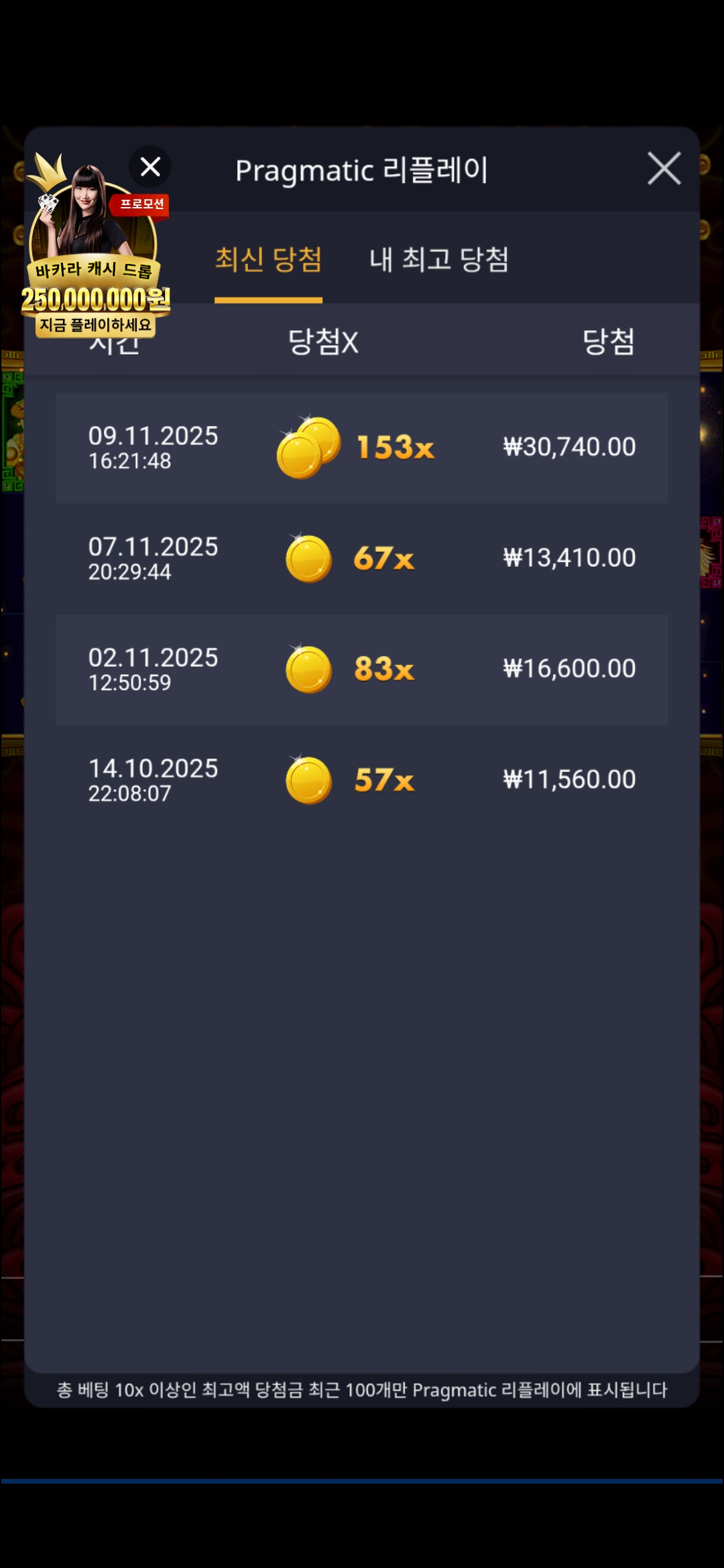Close the Pragmatic 리플레이 dialog
724x1568 pixels.
(664, 168)
